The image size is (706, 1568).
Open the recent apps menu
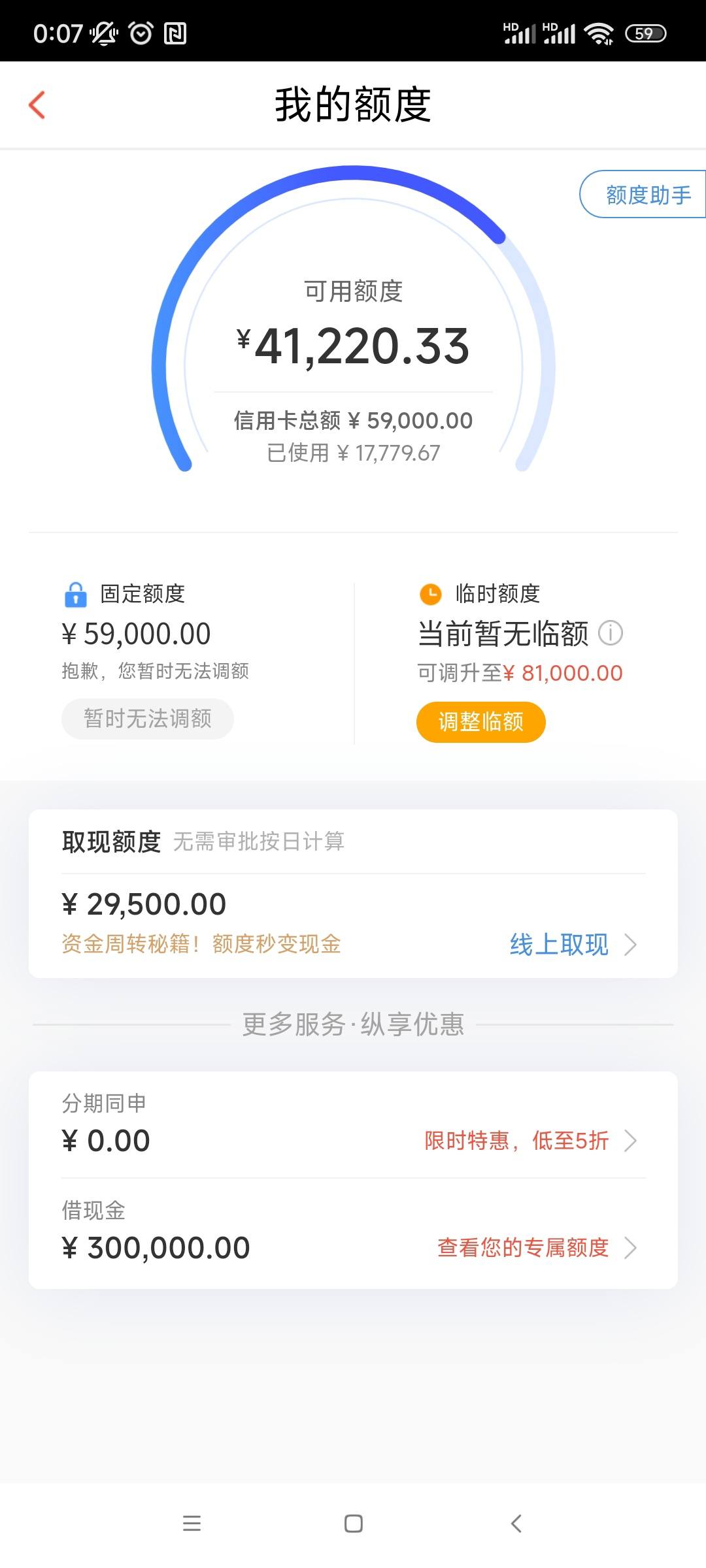coord(192,1524)
